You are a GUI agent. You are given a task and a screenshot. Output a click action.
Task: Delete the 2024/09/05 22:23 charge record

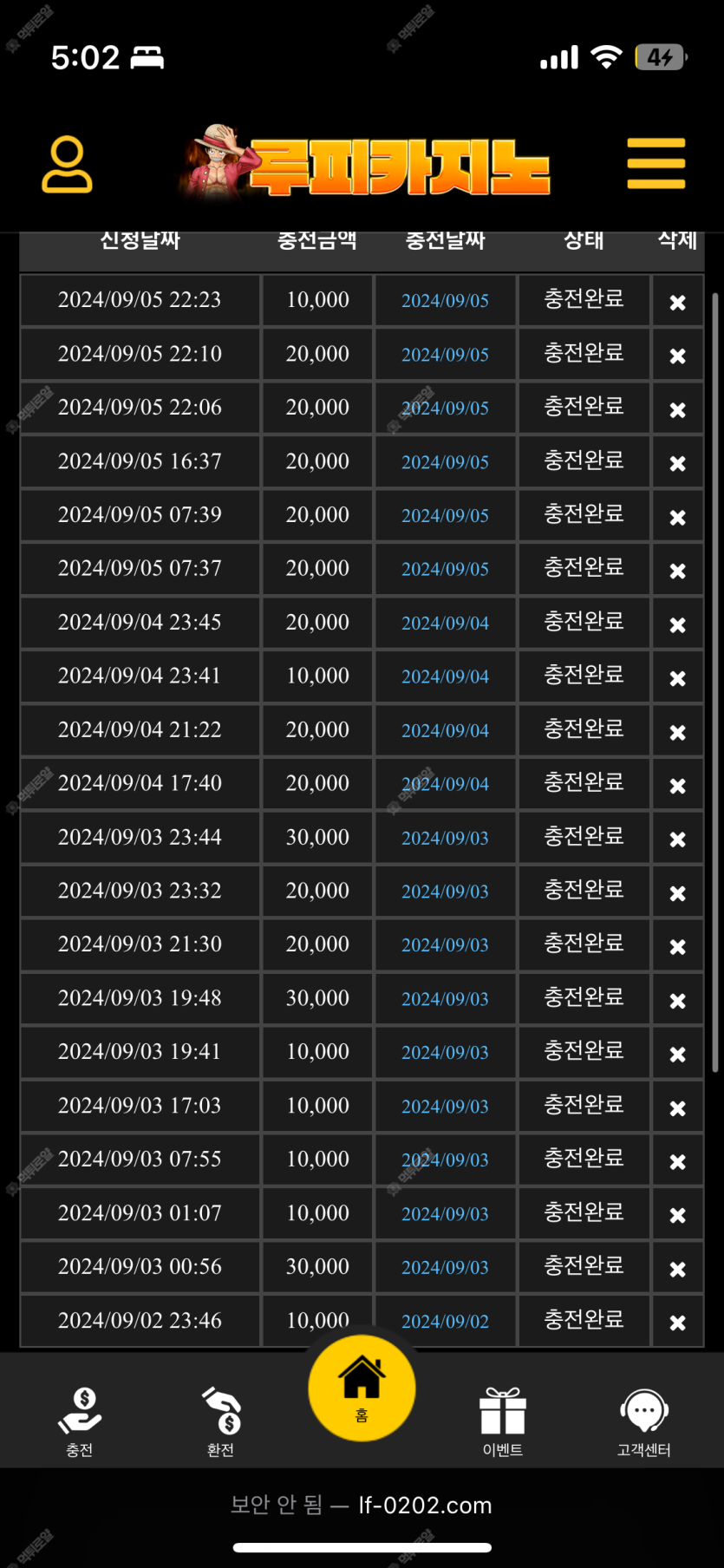pyautogui.click(x=677, y=303)
